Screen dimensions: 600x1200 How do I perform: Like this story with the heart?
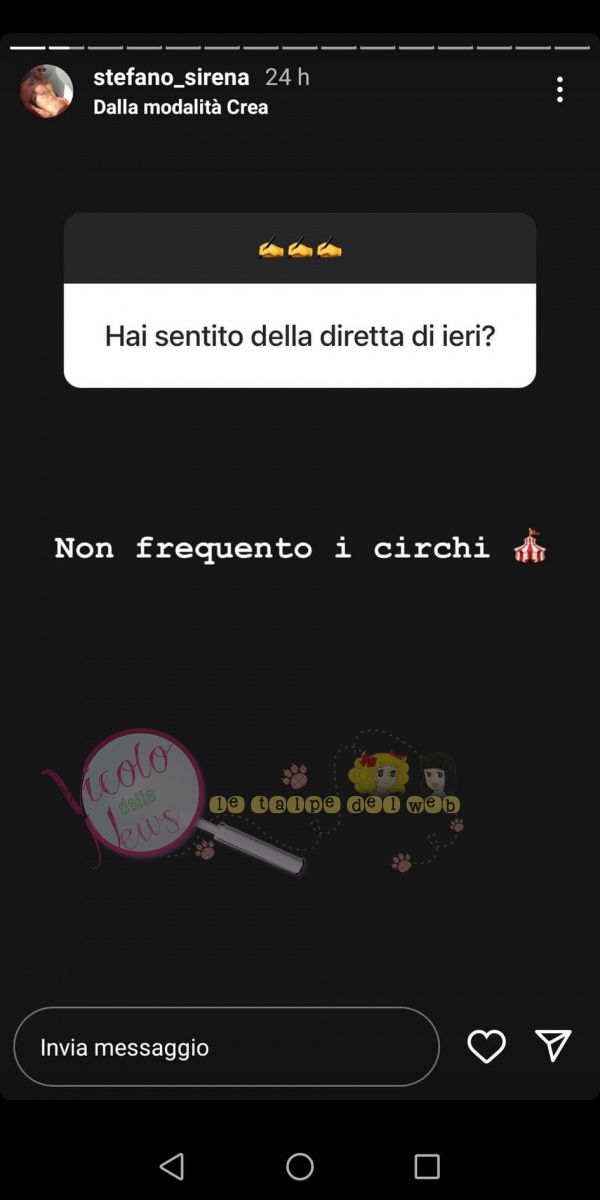[486, 1046]
